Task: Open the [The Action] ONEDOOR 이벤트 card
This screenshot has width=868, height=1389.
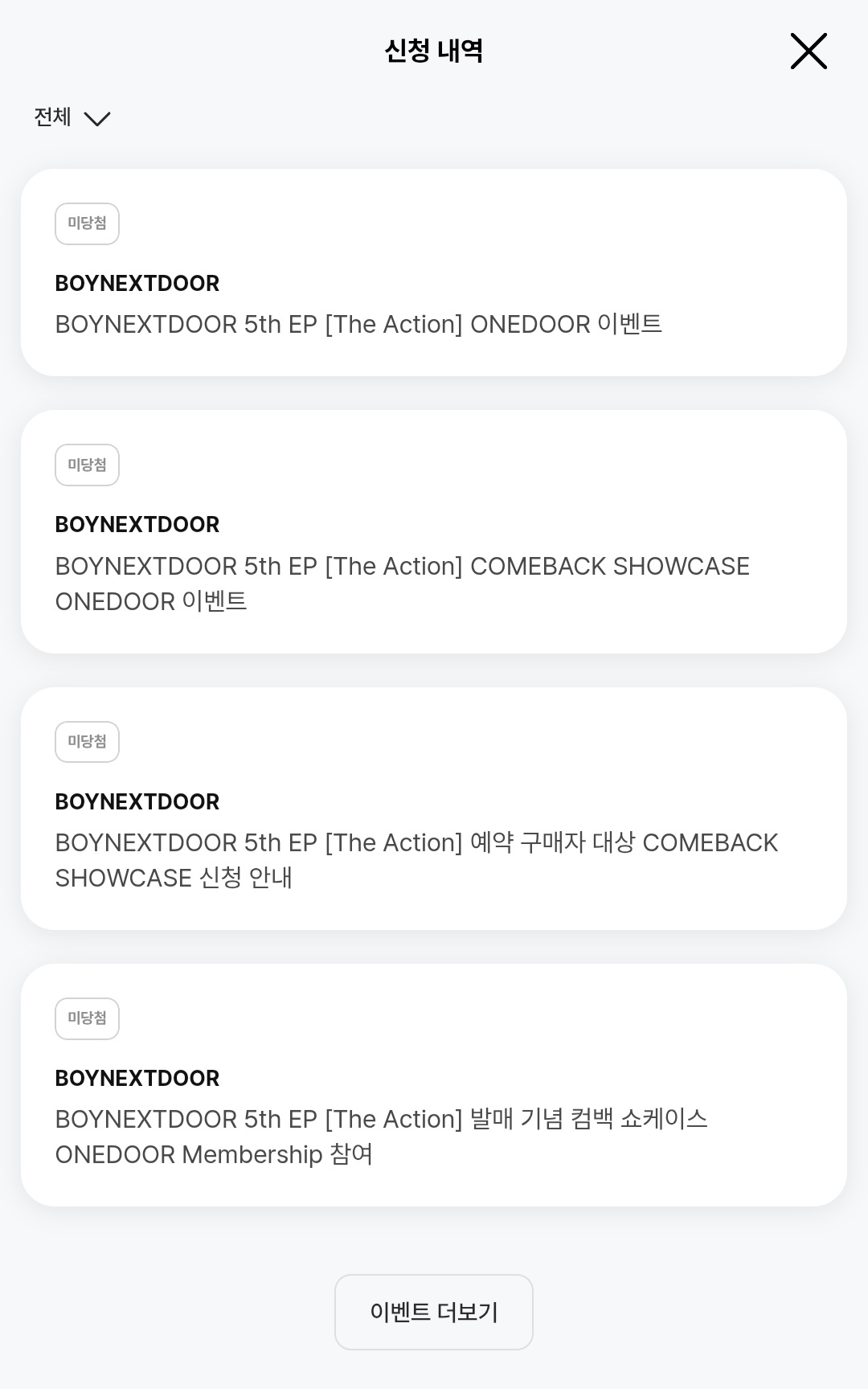Action: point(434,272)
